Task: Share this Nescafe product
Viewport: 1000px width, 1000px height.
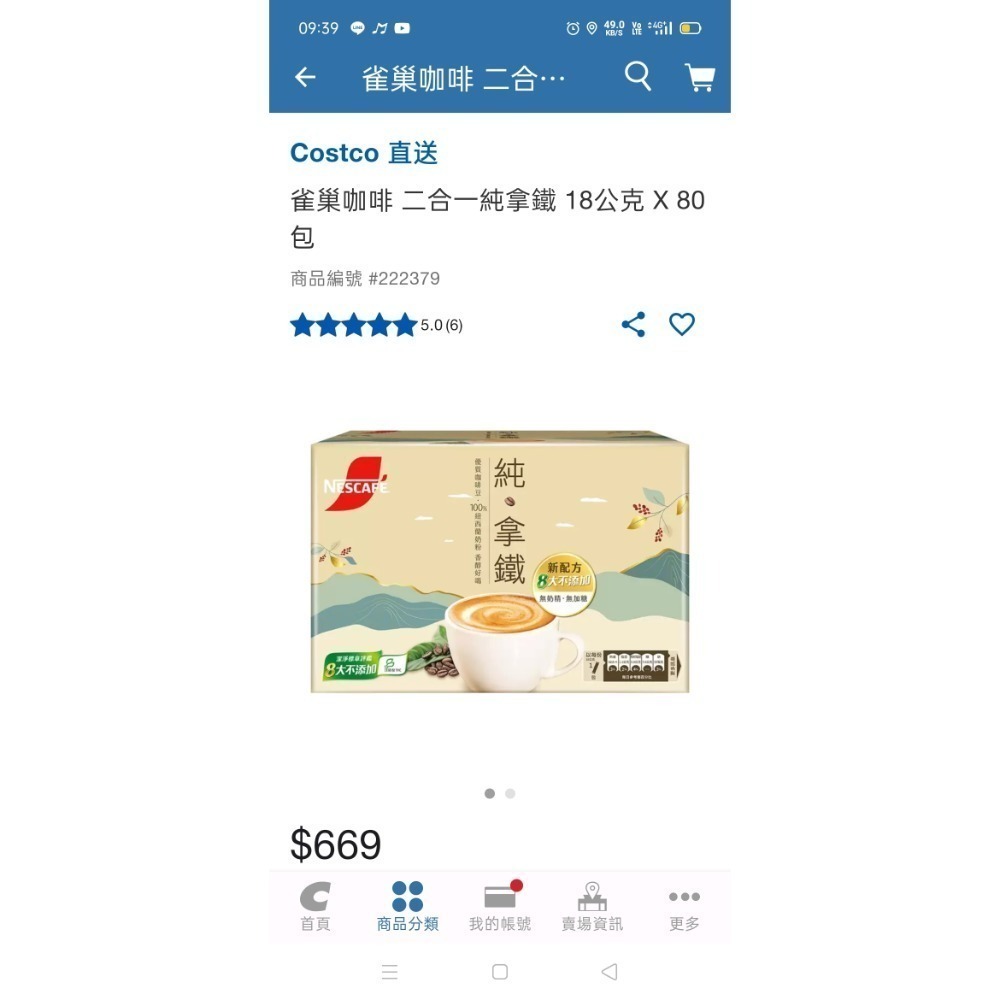Action: point(633,324)
